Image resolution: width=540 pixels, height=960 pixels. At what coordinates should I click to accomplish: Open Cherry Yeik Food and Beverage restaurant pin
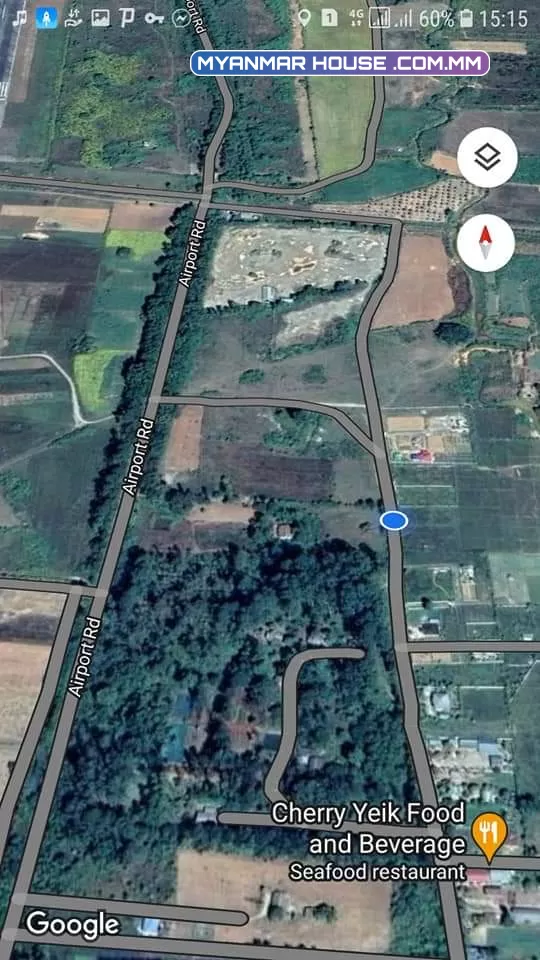click(x=489, y=837)
